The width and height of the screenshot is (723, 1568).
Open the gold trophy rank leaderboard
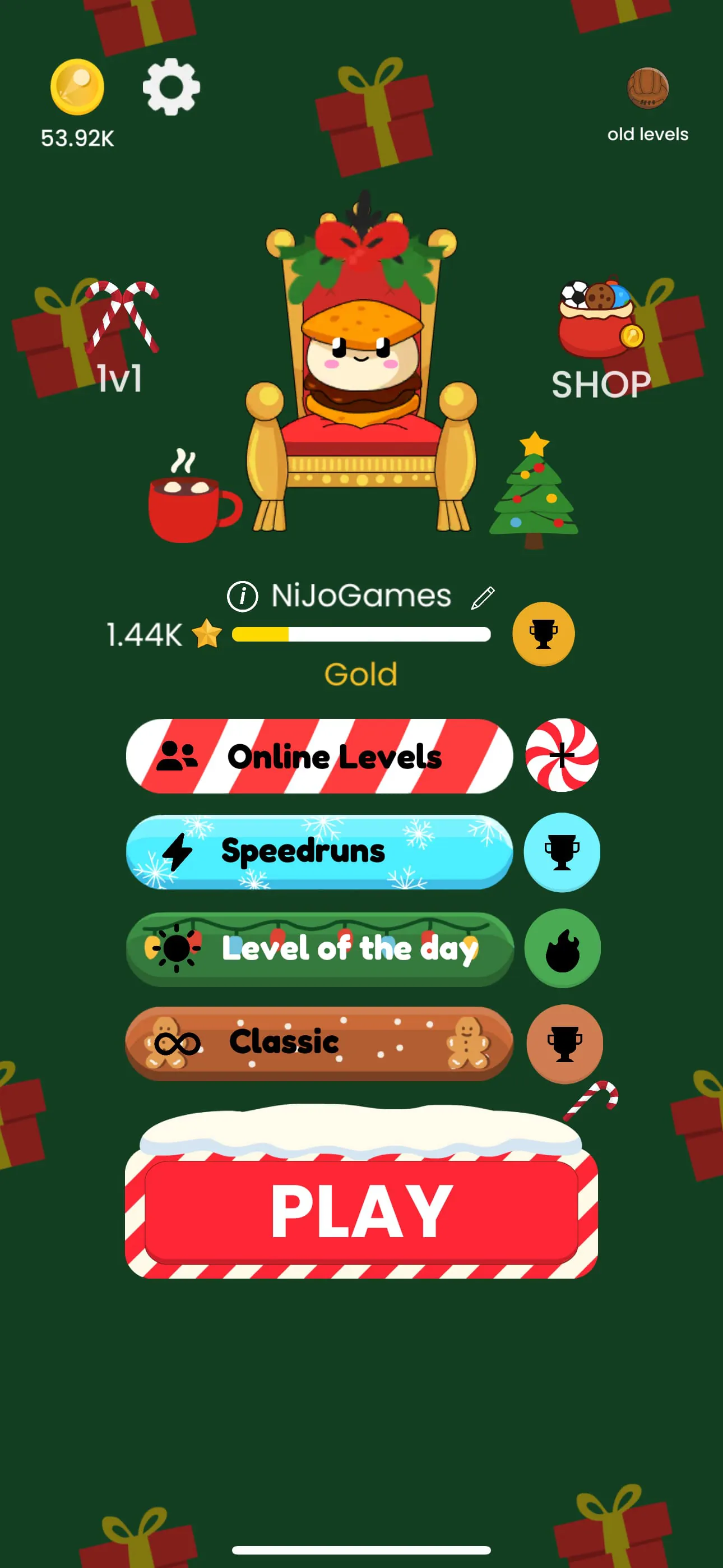(x=543, y=634)
